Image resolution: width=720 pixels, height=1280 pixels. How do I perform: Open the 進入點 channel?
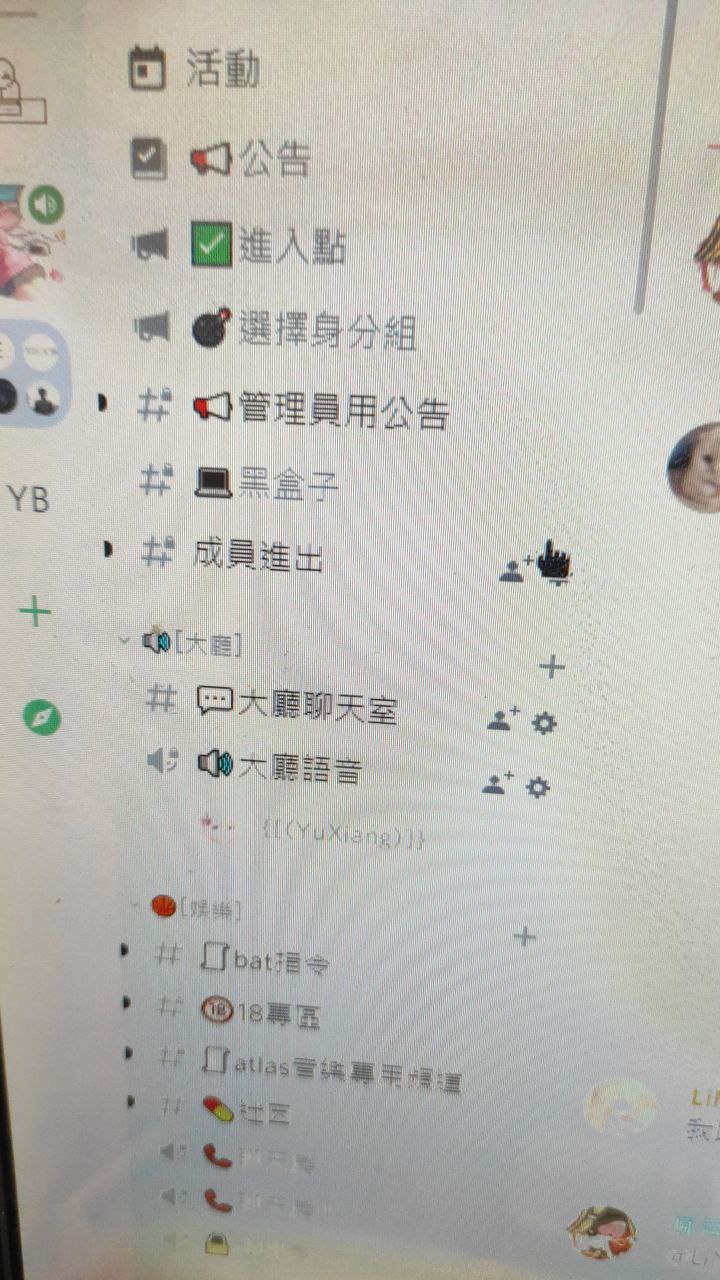(x=290, y=245)
